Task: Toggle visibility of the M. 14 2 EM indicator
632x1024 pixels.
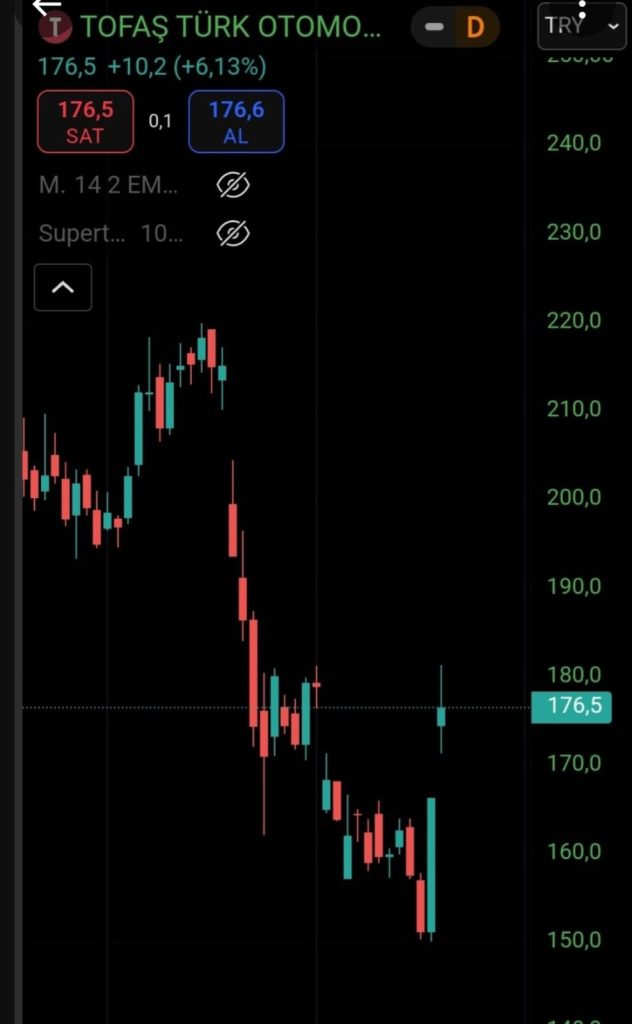Action: click(x=233, y=185)
